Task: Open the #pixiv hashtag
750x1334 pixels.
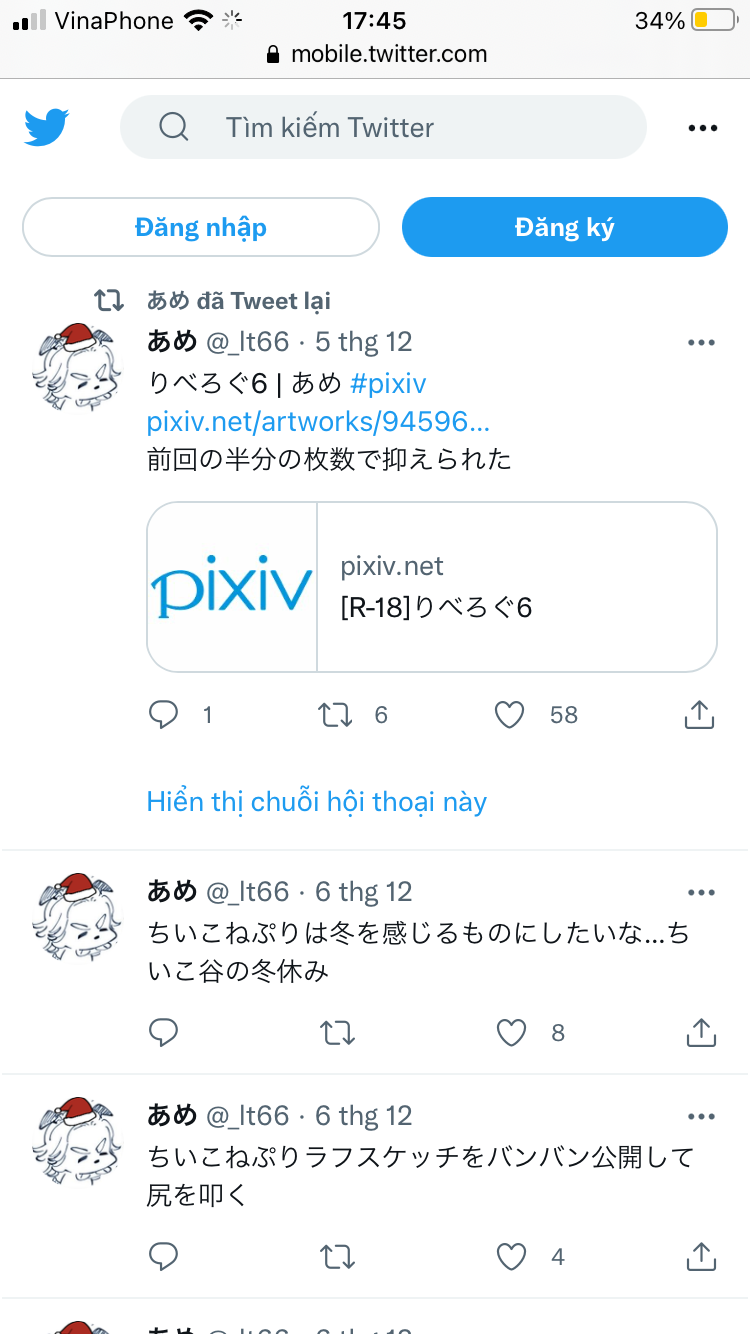Action: coord(389,383)
